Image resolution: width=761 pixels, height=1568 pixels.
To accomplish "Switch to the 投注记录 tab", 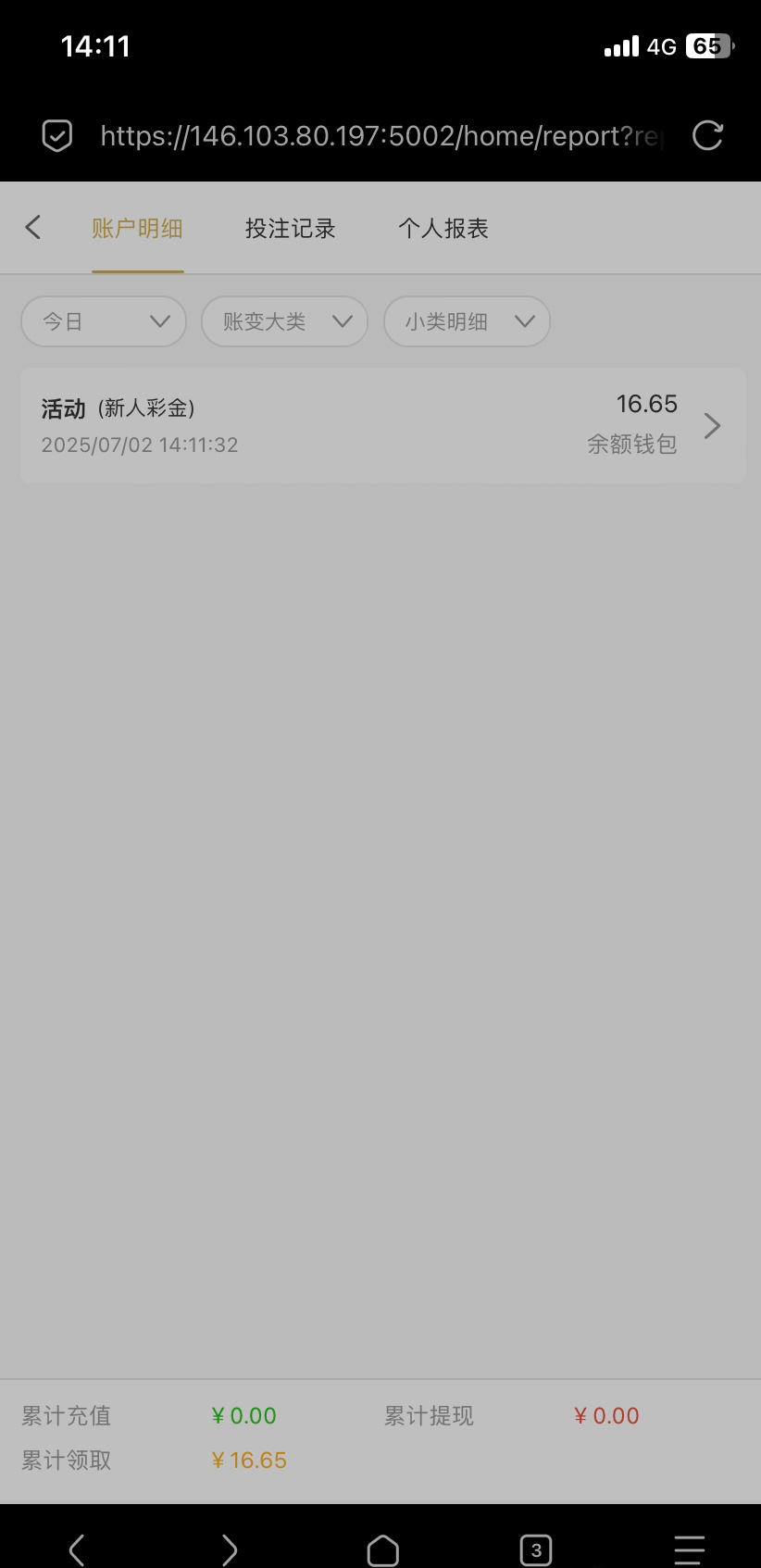I will point(290,229).
